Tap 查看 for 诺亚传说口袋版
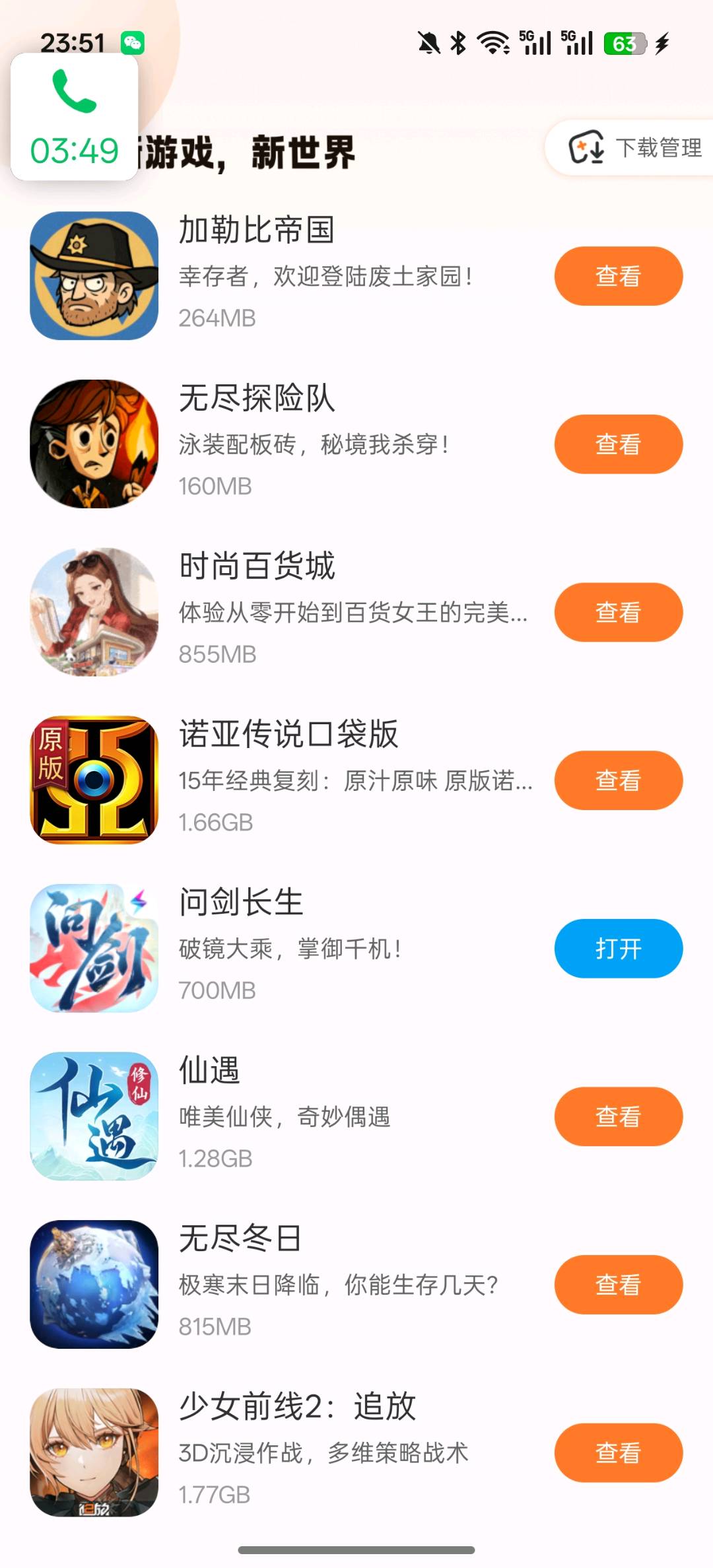Image resolution: width=713 pixels, height=1568 pixels. click(x=618, y=780)
